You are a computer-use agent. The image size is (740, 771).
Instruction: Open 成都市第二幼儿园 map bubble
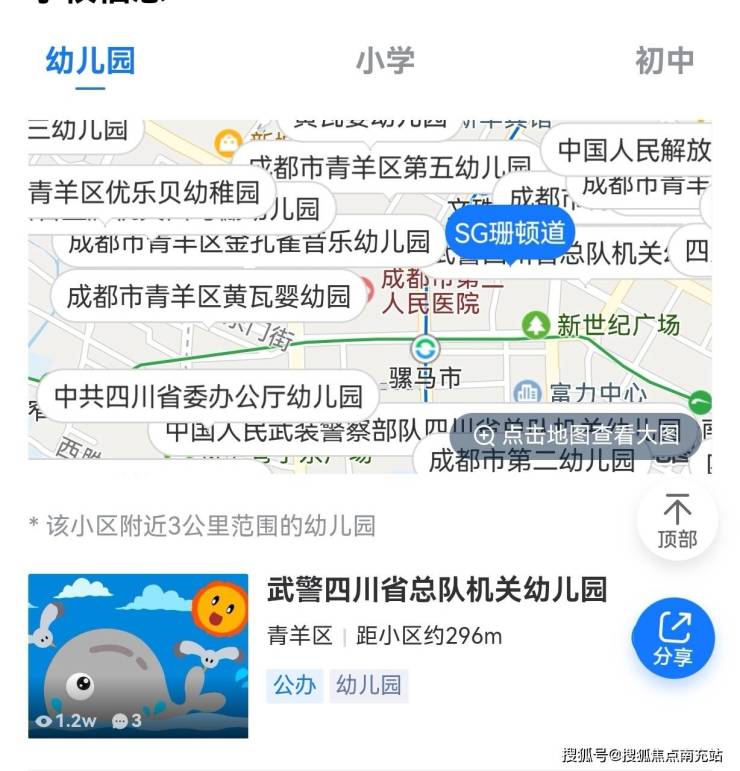point(531,460)
